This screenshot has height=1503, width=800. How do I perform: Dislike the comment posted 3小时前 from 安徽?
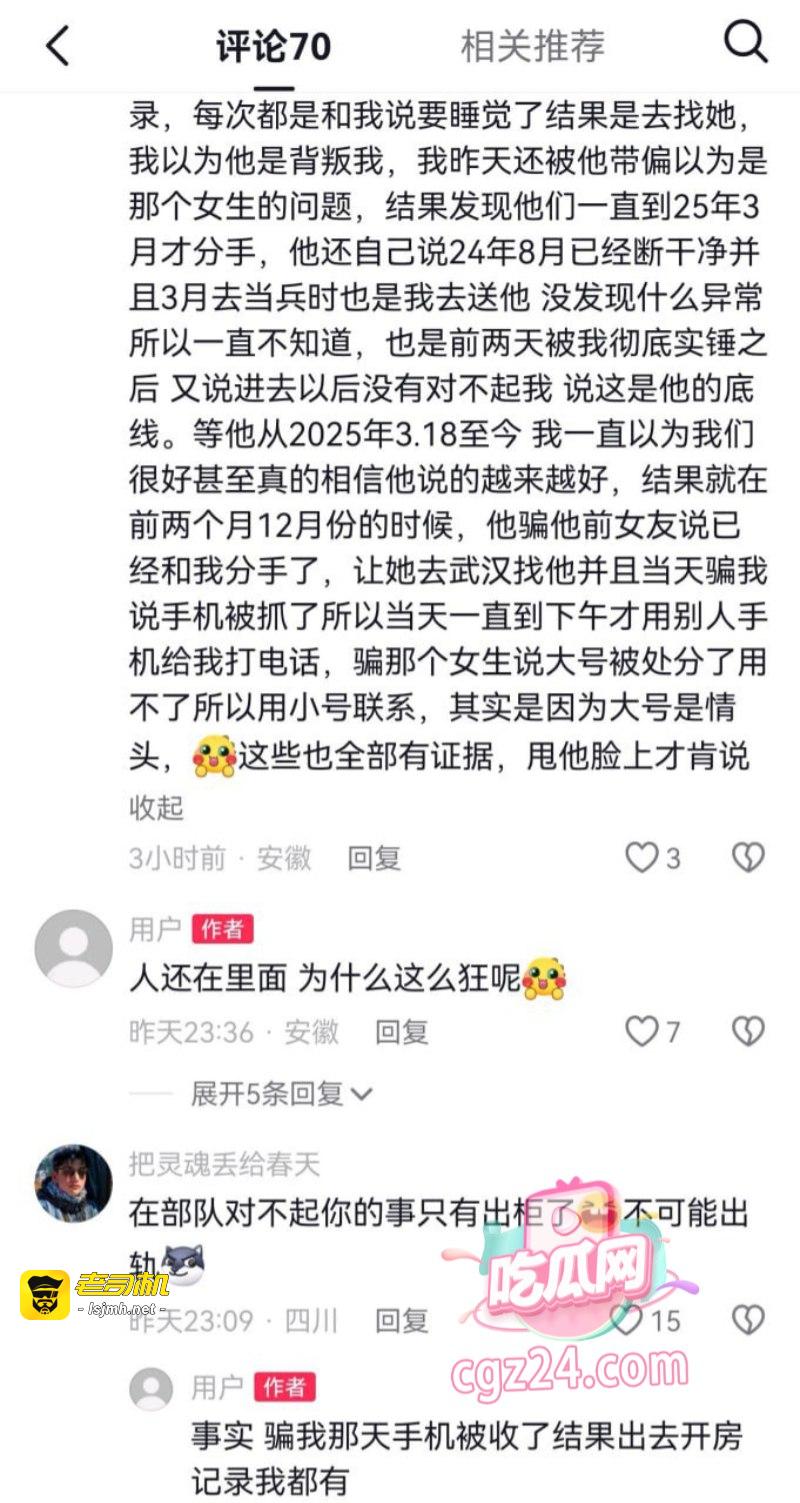(748, 858)
